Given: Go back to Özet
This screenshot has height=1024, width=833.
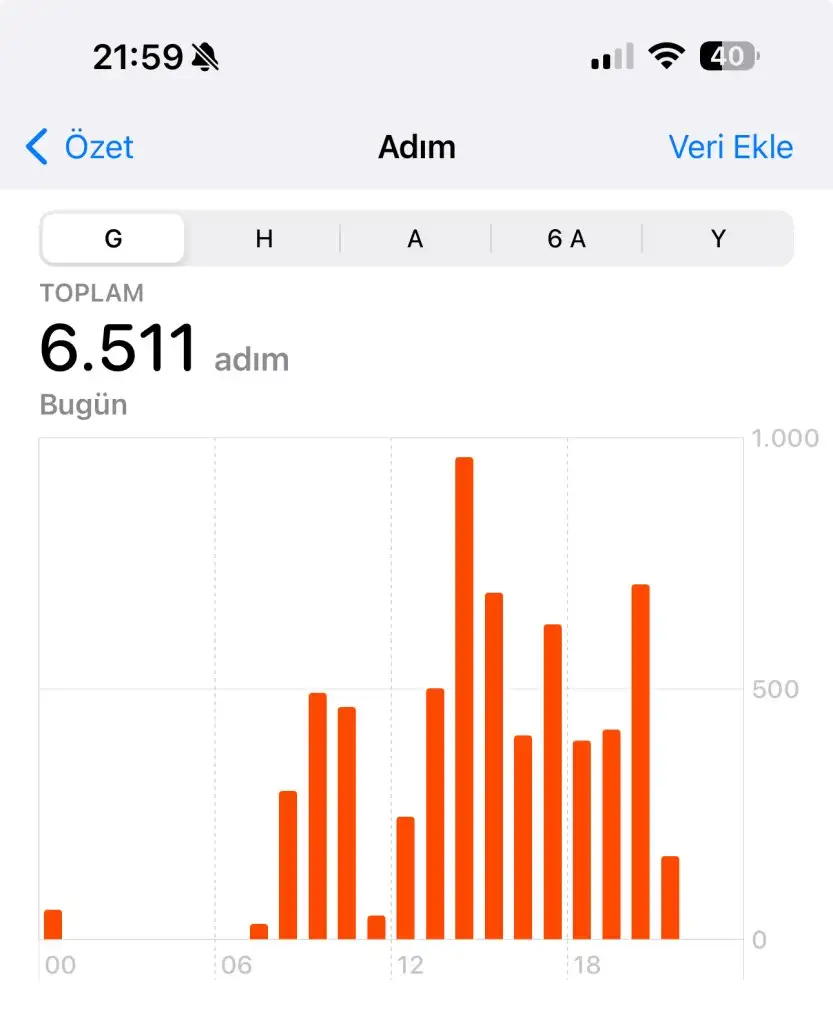Looking at the screenshot, I should point(80,147).
